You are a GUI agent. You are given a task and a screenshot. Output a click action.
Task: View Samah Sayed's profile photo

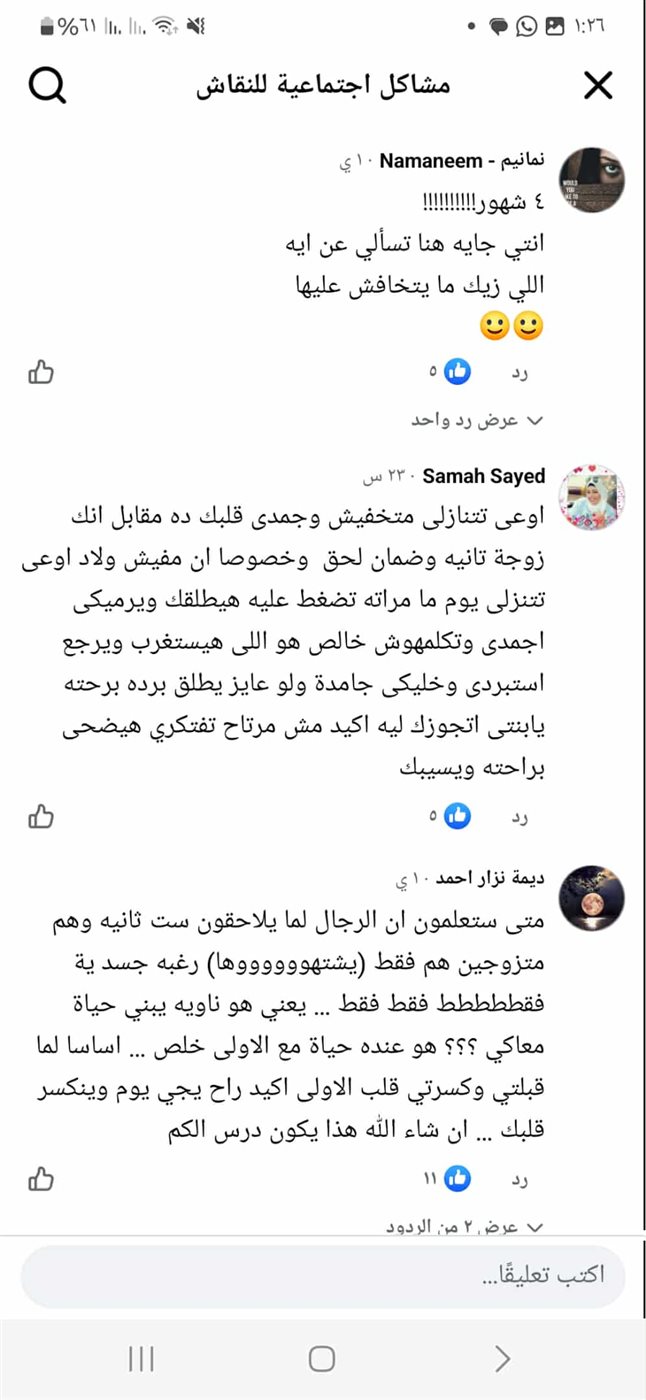[591, 497]
